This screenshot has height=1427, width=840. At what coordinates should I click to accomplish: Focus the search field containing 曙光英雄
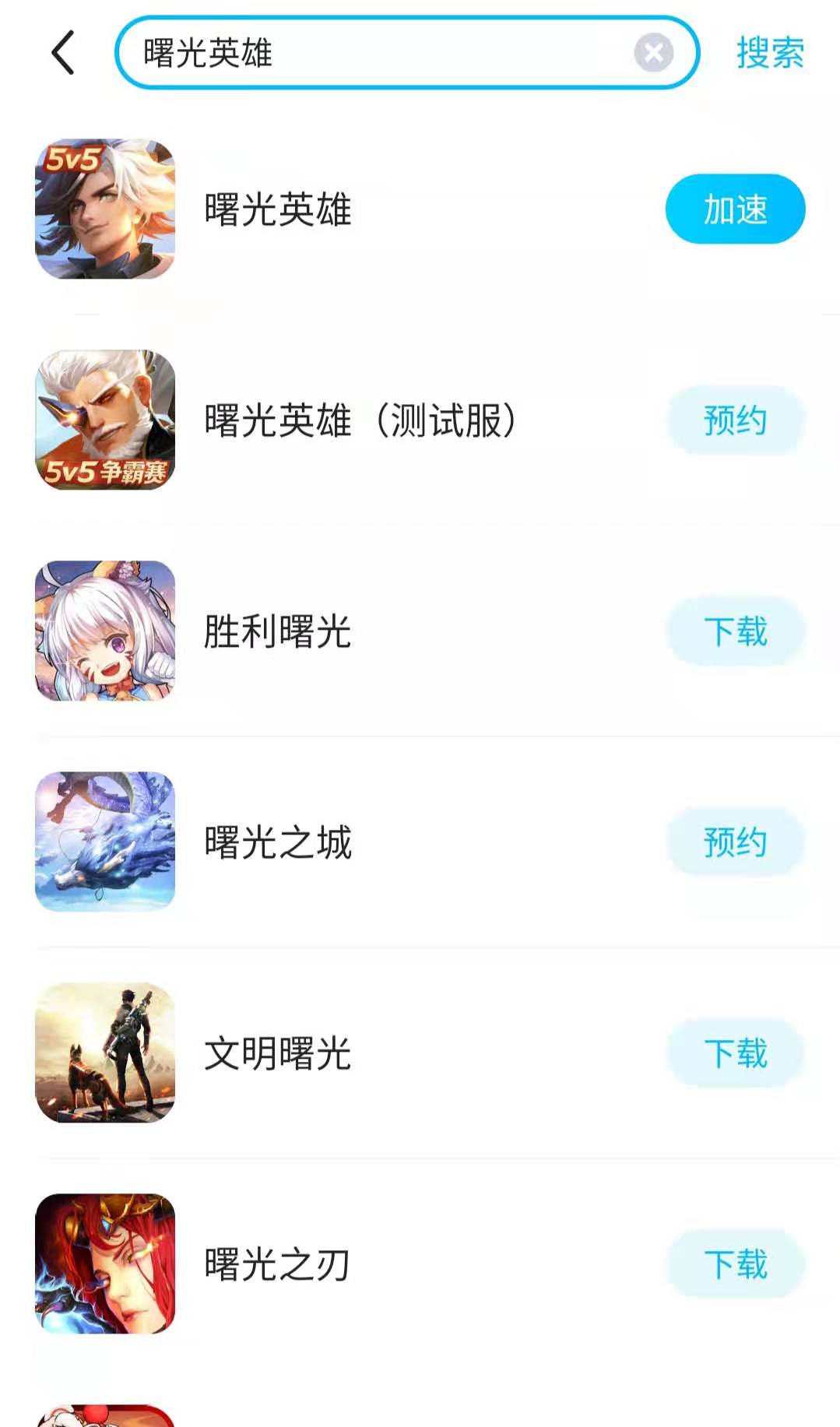coord(374,53)
